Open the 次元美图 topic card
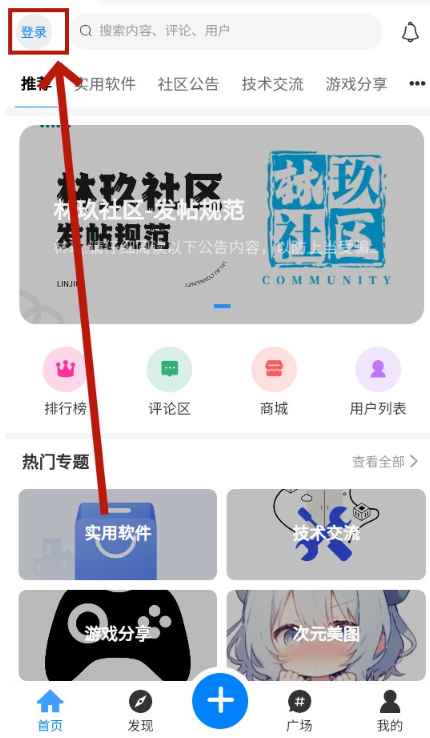This screenshot has width=430, height=738. click(326, 635)
